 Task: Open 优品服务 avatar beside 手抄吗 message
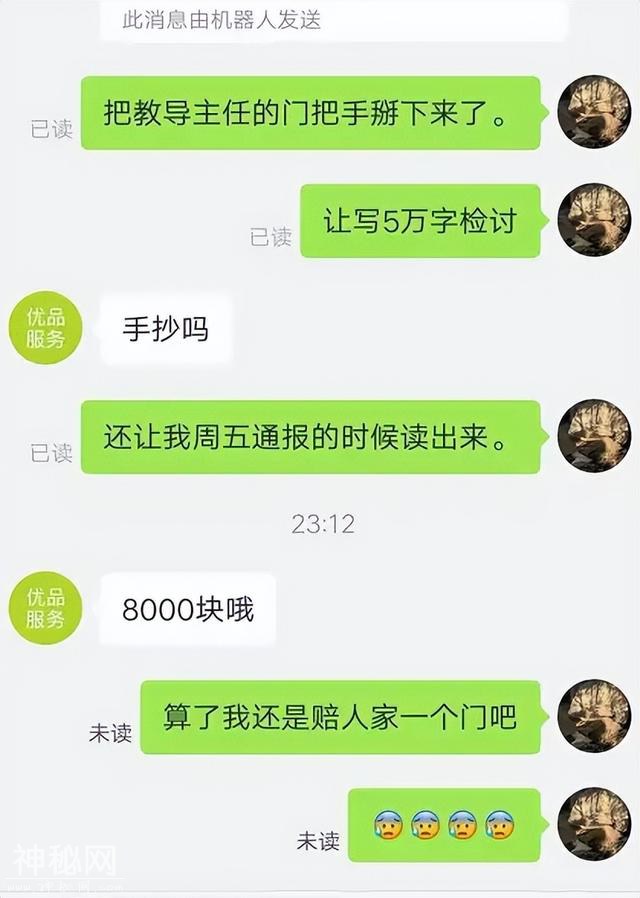44,328
